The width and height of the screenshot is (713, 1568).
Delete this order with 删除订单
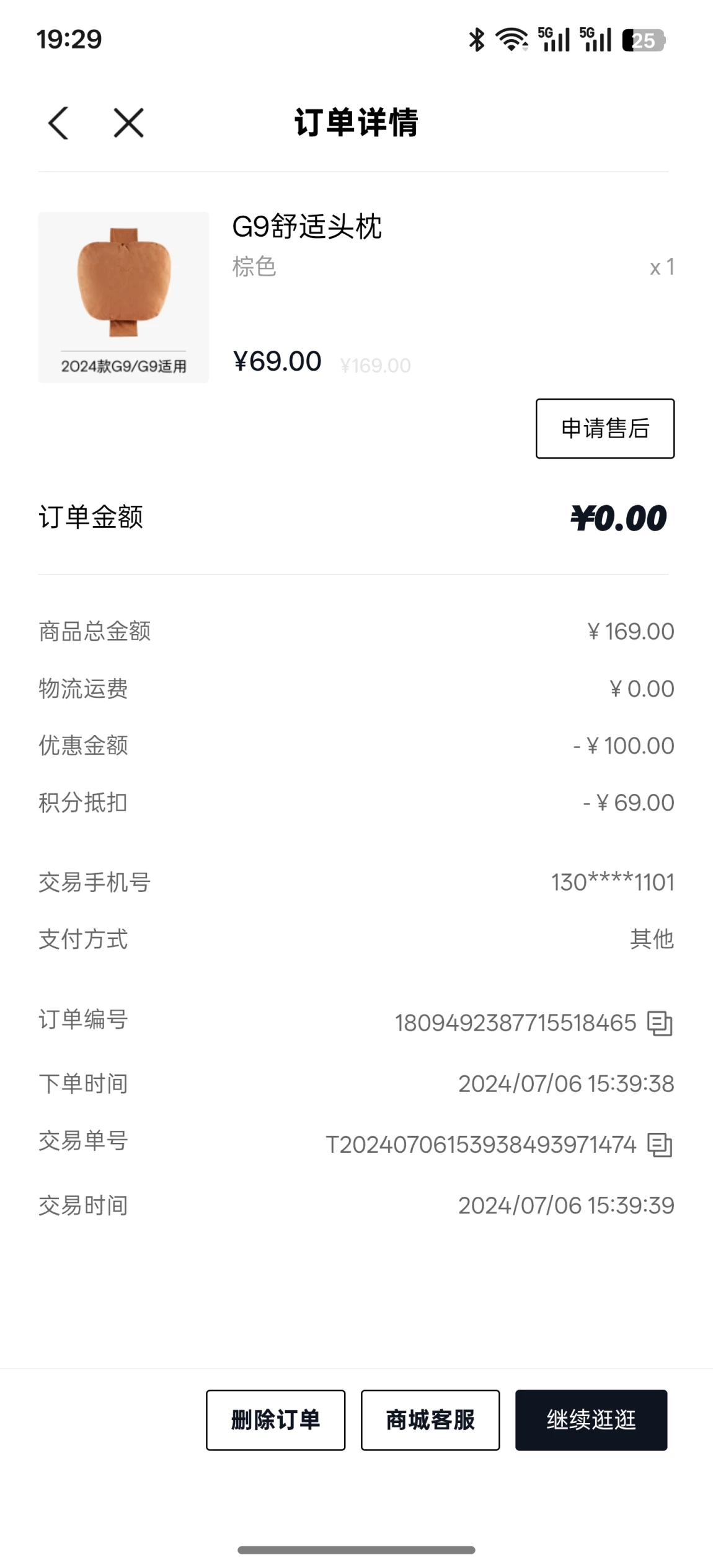click(x=275, y=1419)
